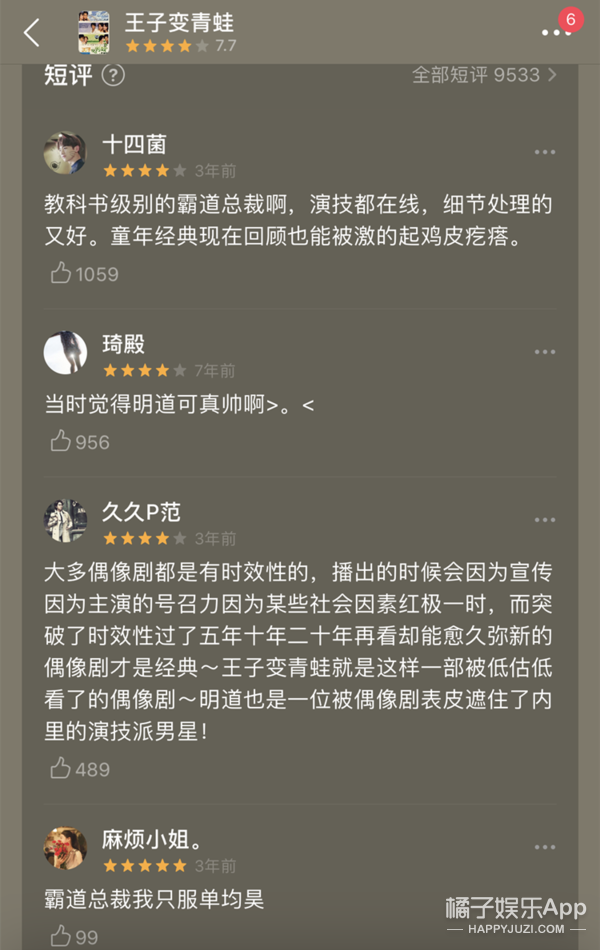Open 麻烦小姐。's profile avatar
This screenshot has width=600, height=950.
coord(65,848)
